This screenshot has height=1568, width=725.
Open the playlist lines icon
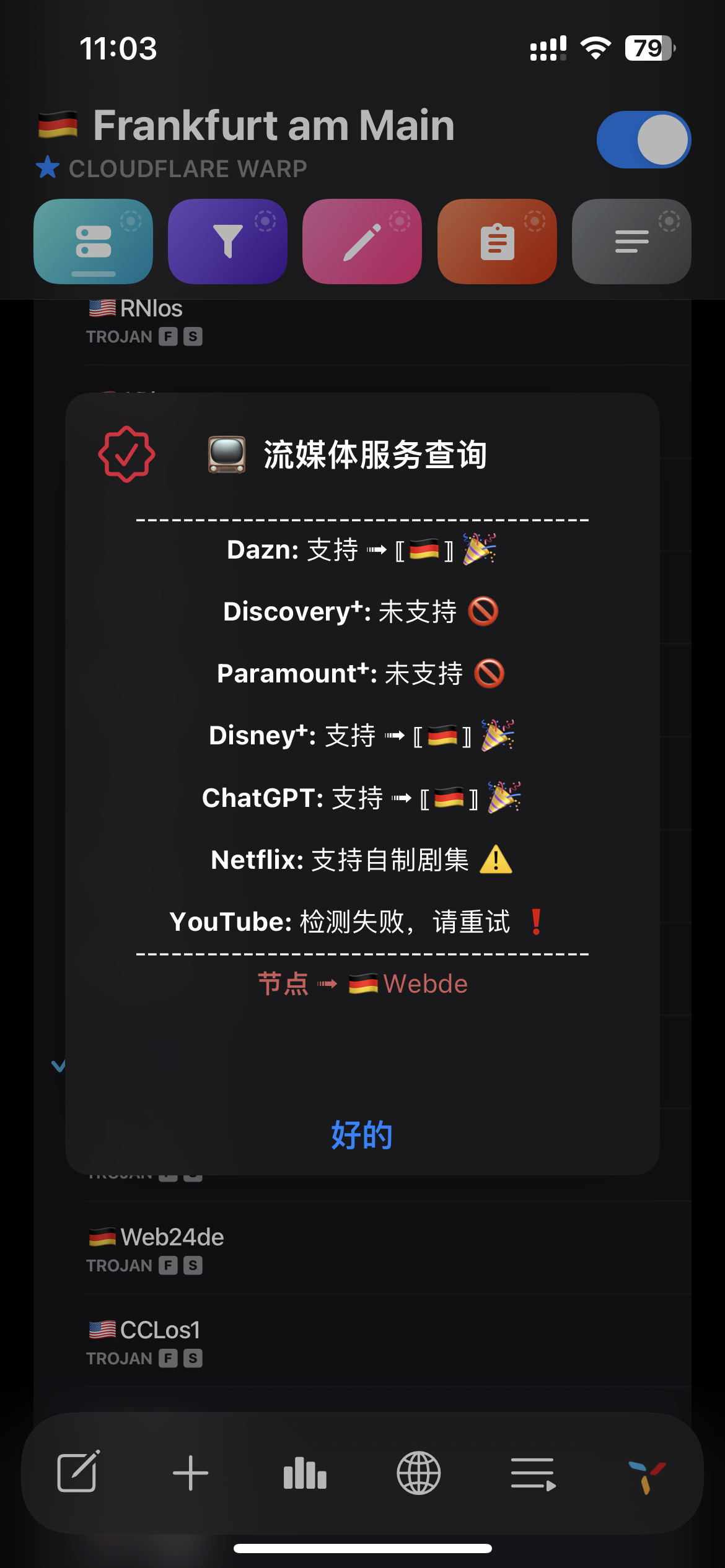pos(533,1472)
